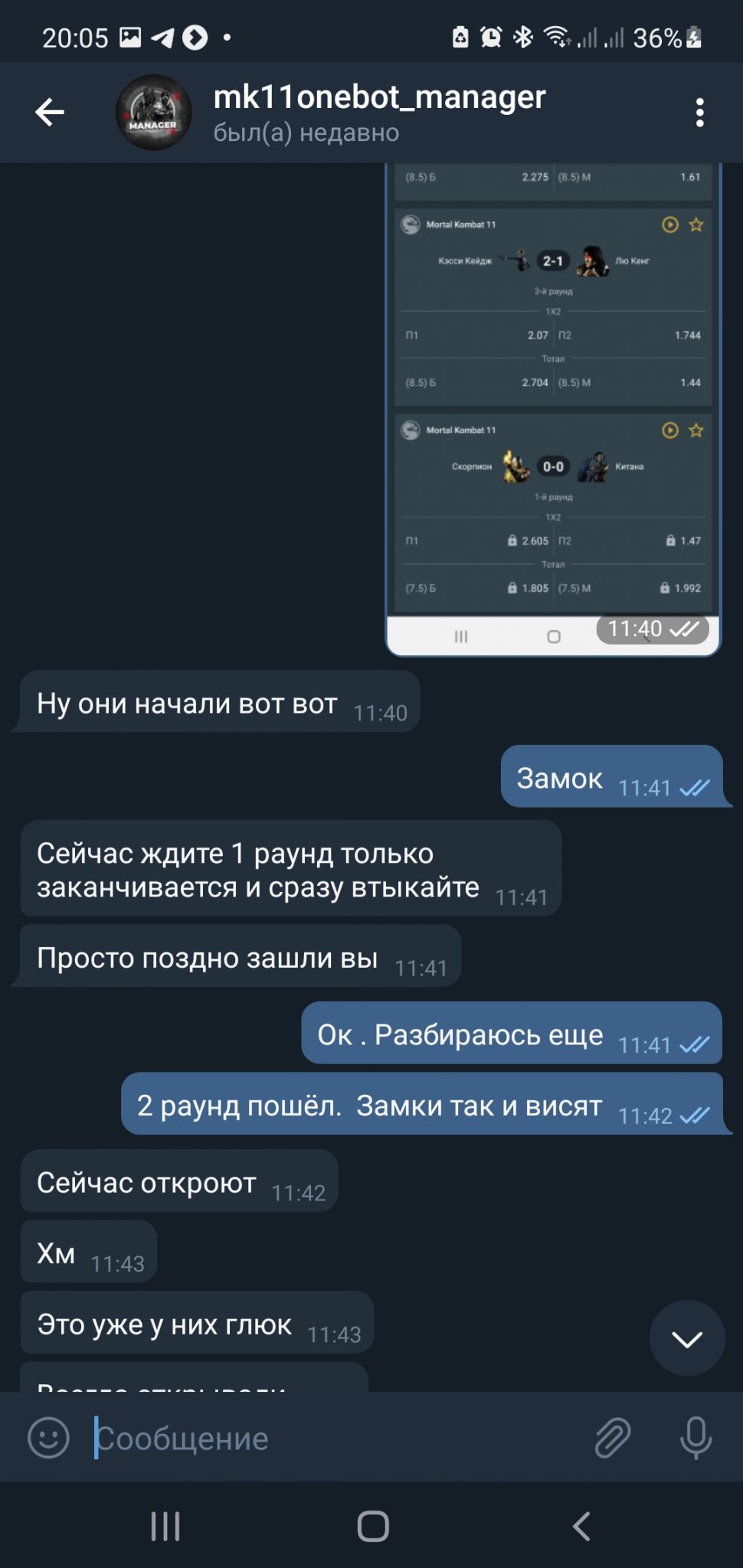
Task: Go back to the chat list
Action: pos(50,113)
